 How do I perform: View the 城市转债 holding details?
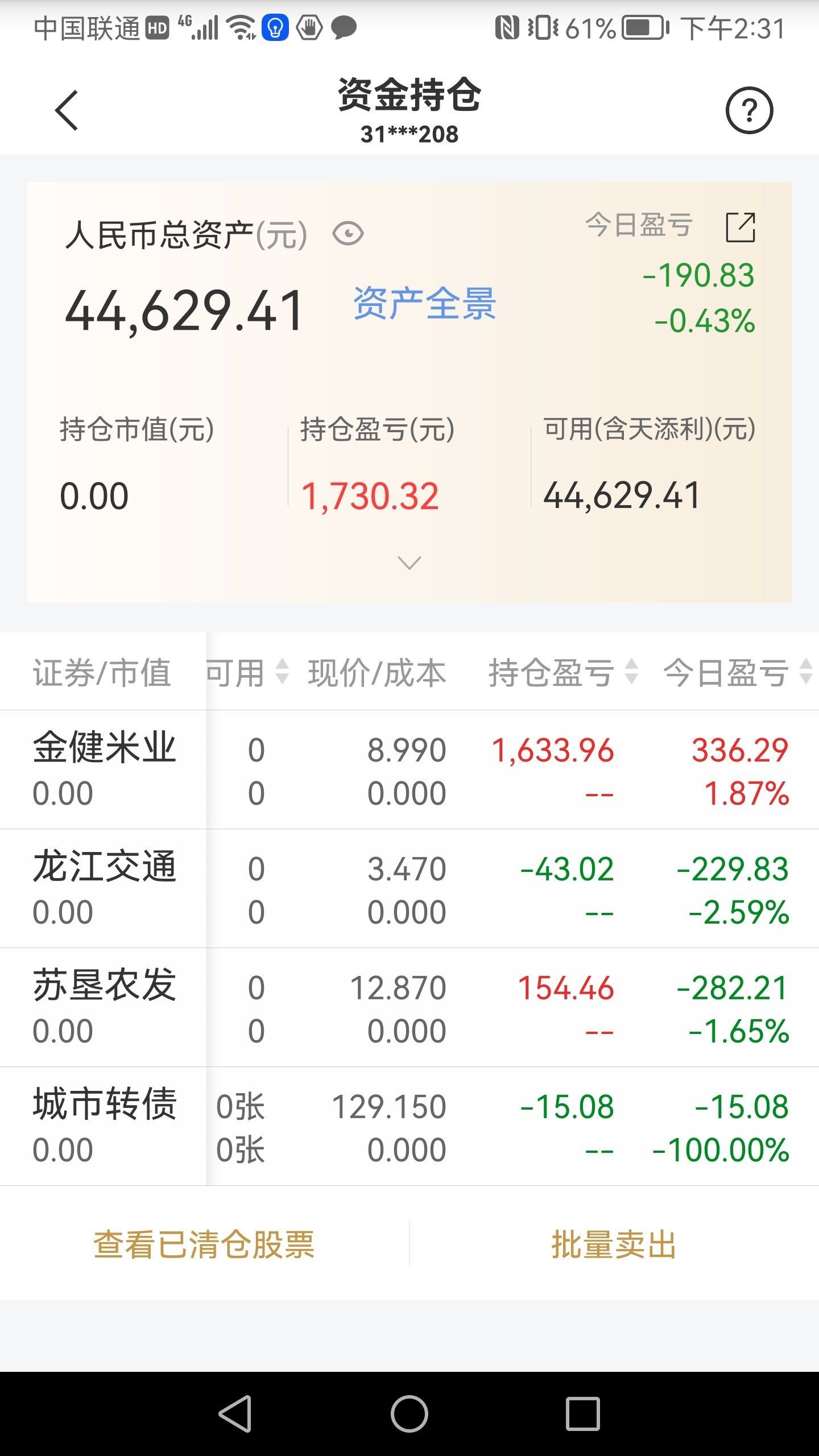coord(409,1127)
